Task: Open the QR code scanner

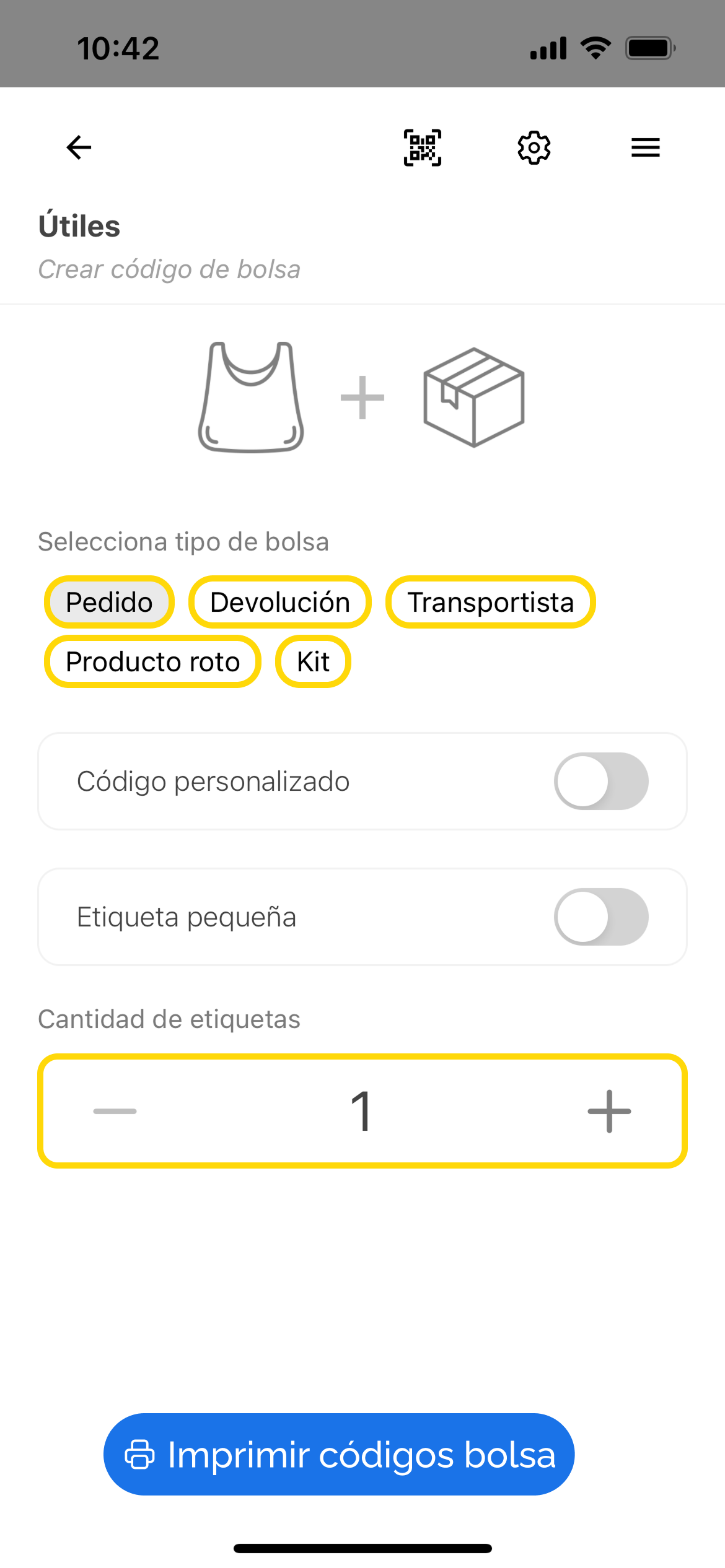Action: point(423,147)
